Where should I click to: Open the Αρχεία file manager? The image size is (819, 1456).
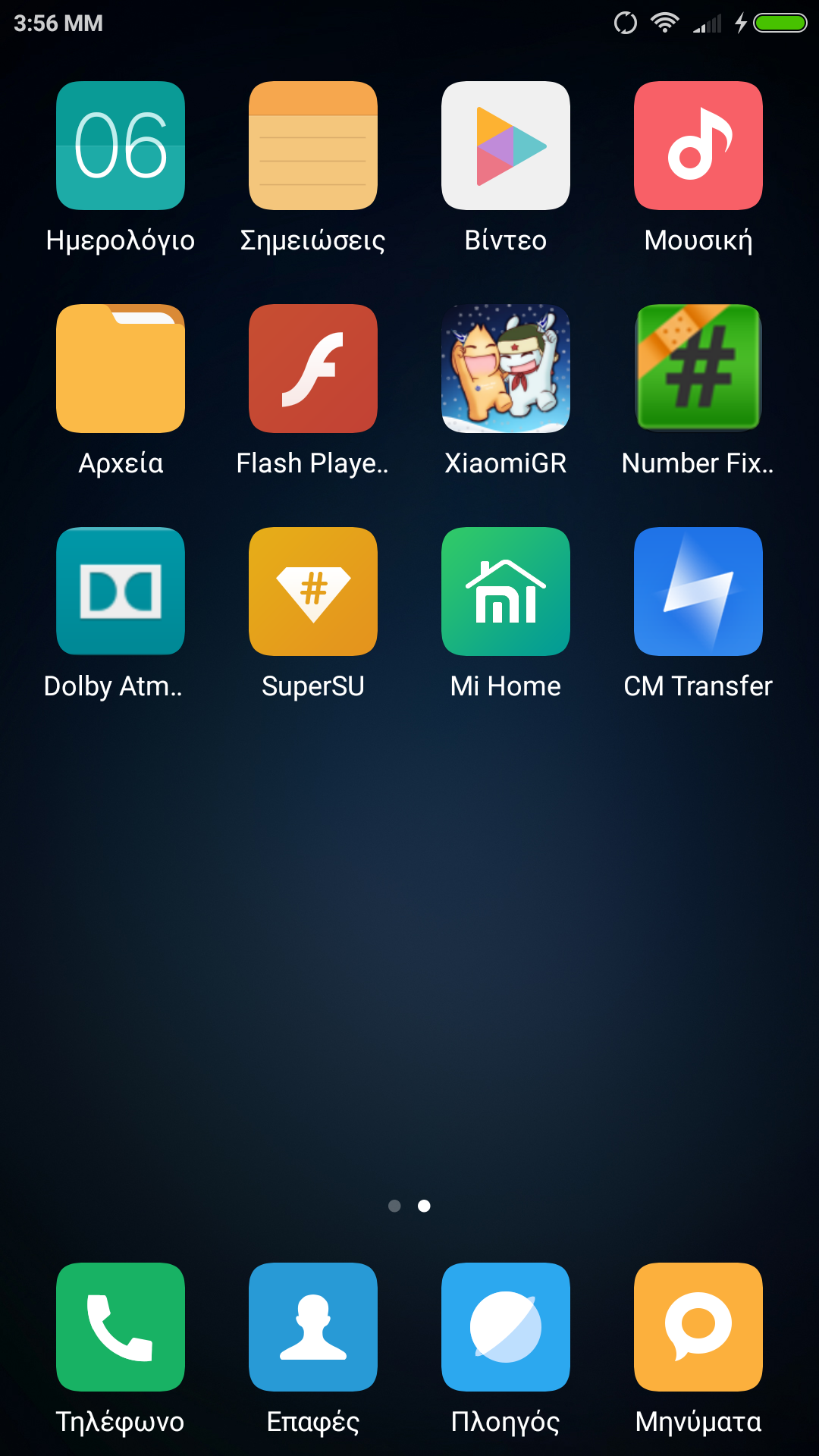[121, 369]
